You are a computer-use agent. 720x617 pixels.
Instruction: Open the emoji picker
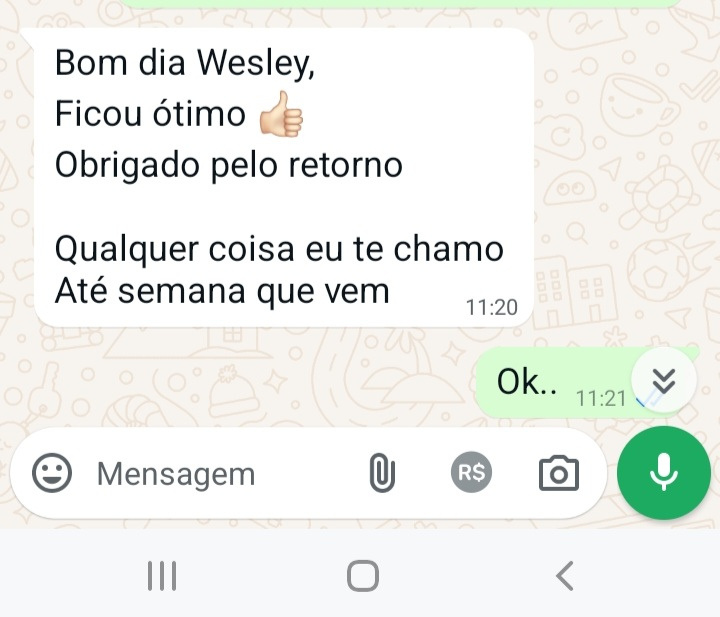coord(52,473)
